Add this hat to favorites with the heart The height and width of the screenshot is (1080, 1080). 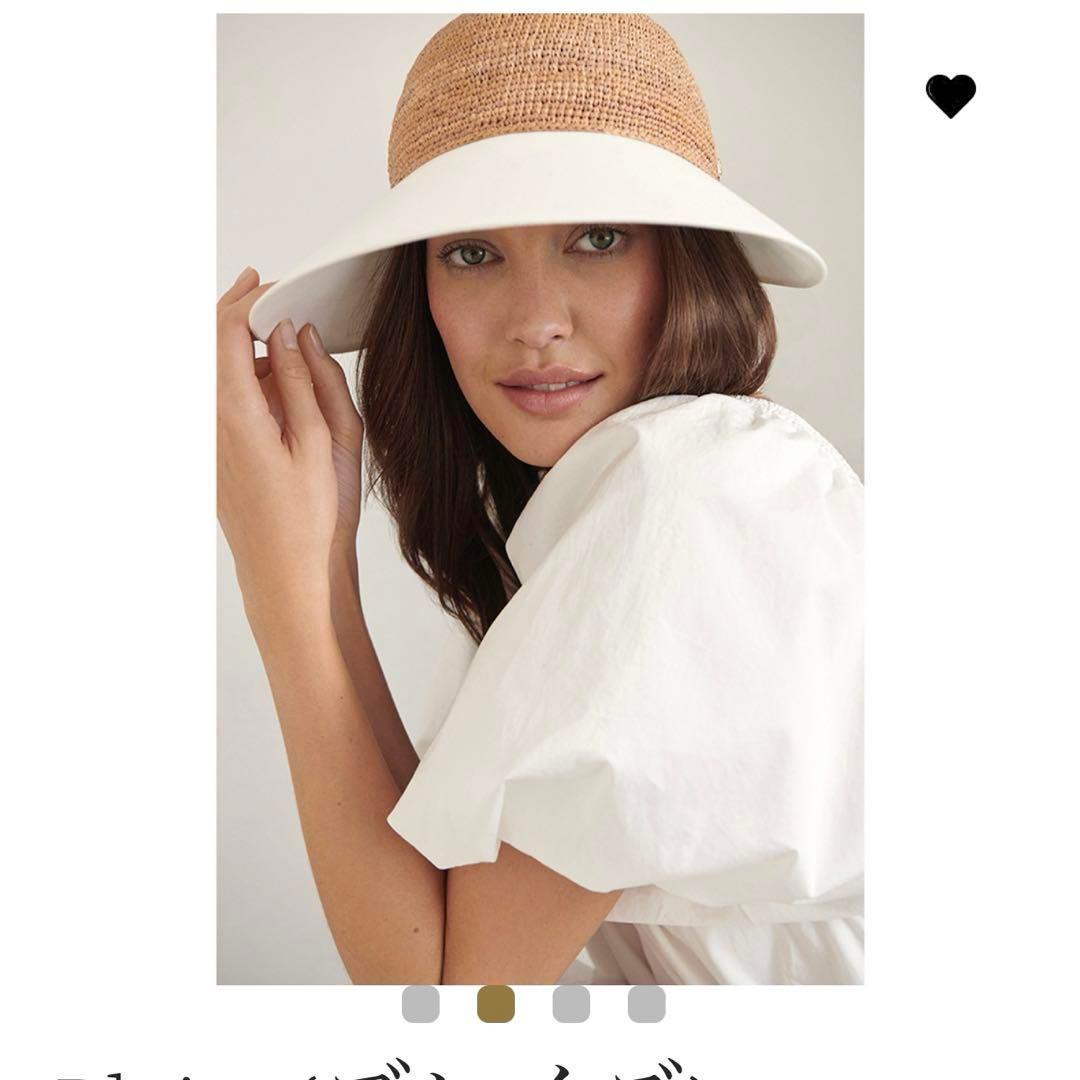(x=950, y=96)
